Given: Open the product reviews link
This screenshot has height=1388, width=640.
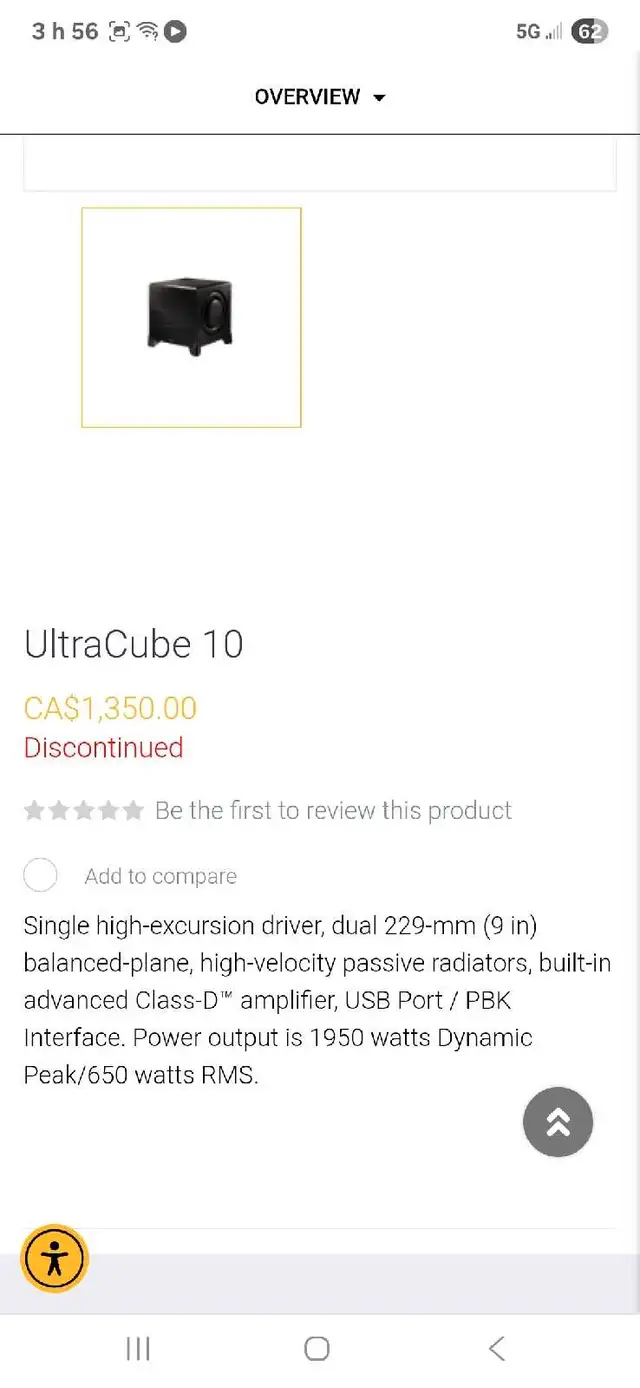Looking at the screenshot, I should point(333,810).
